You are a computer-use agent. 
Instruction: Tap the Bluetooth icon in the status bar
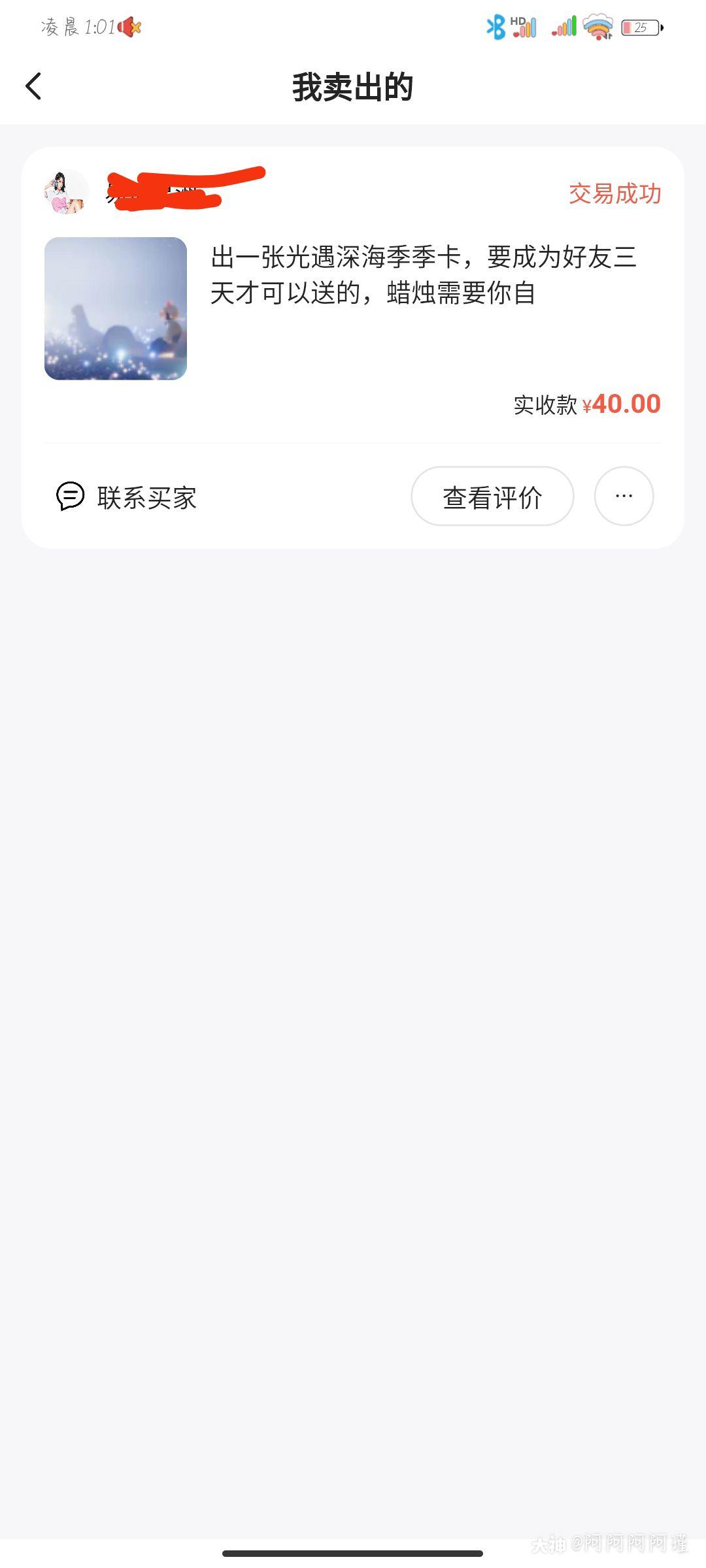coord(494,27)
